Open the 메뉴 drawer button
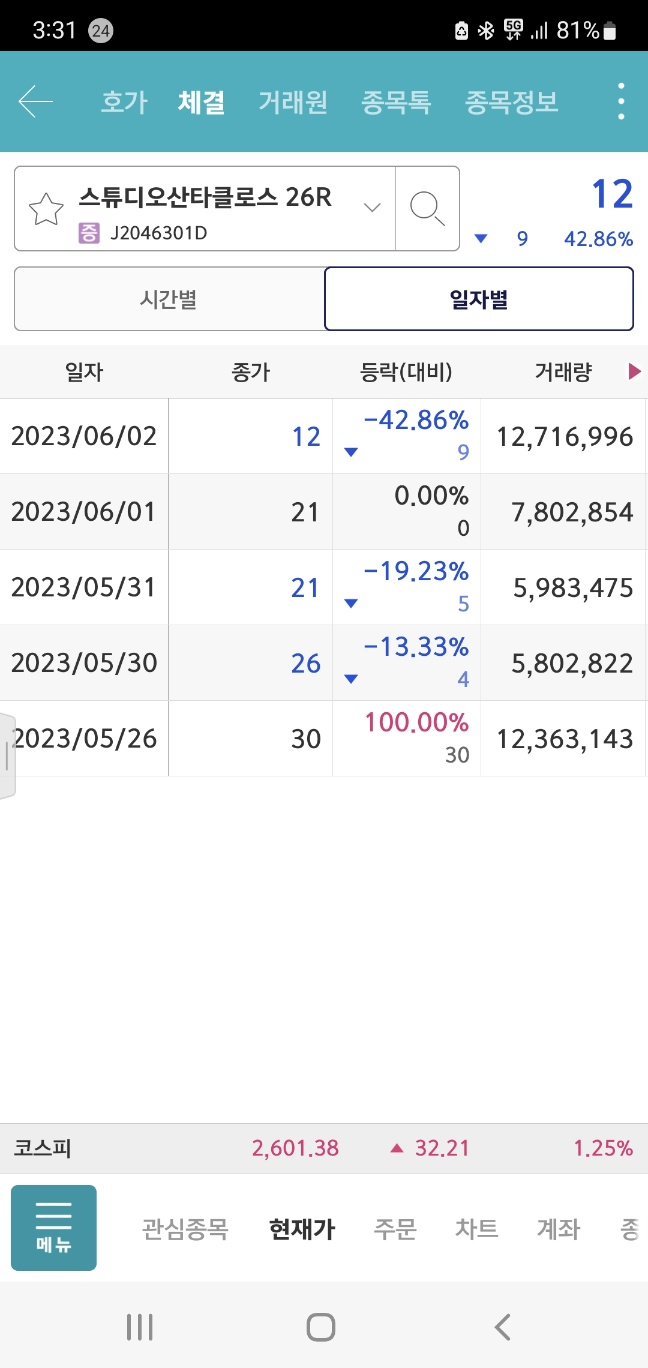Image resolution: width=648 pixels, height=1368 pixels. point(54,1228)
